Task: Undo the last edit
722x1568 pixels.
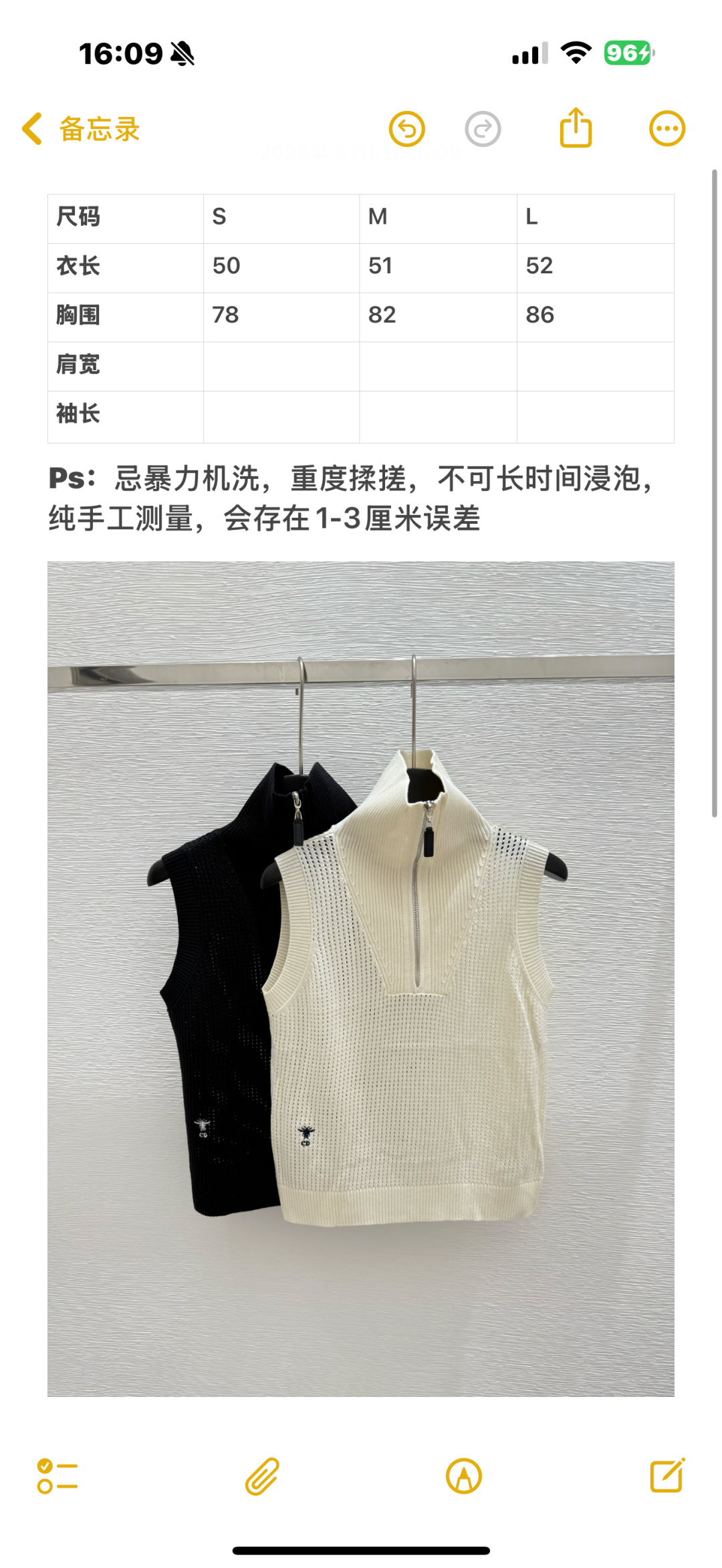Action: tap(406, 129)
